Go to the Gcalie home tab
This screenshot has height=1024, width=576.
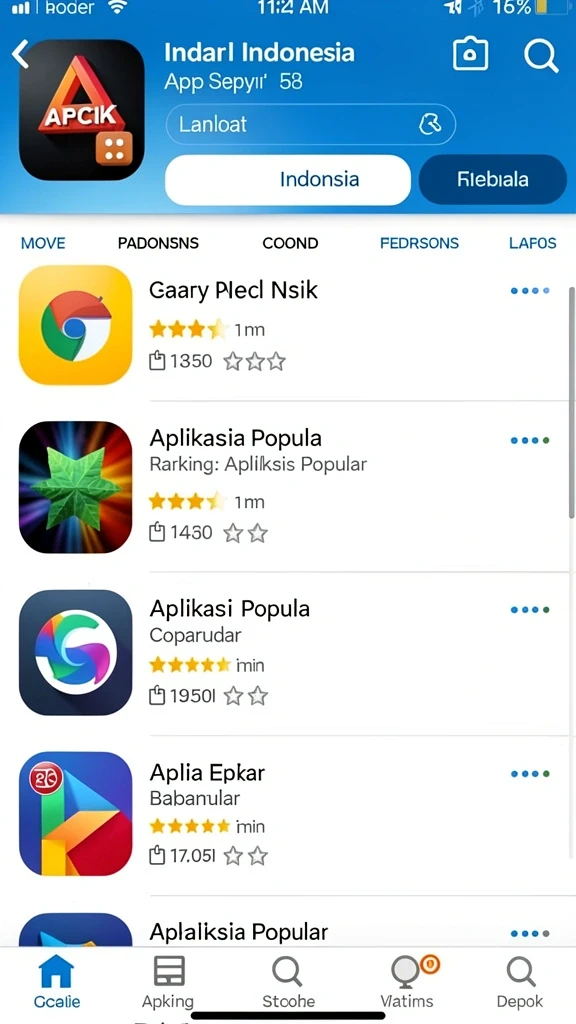57,982
